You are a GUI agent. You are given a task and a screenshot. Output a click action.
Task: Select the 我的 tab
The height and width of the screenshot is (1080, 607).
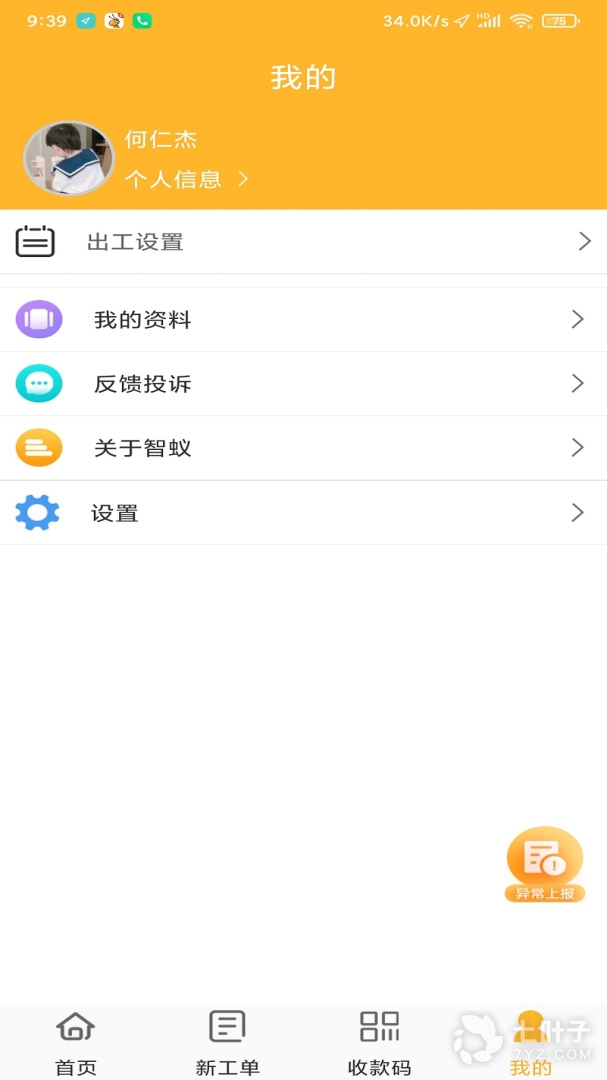530,1042
